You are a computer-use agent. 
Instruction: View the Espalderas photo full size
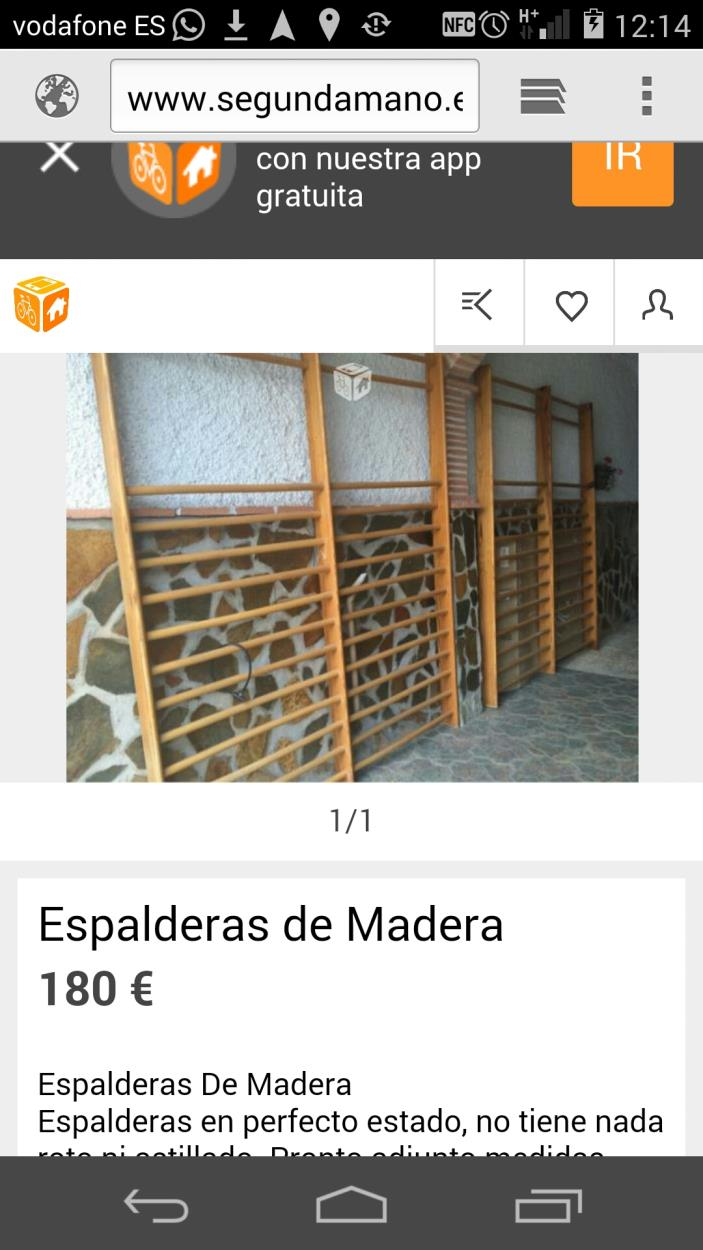click(x=352, y=567)
